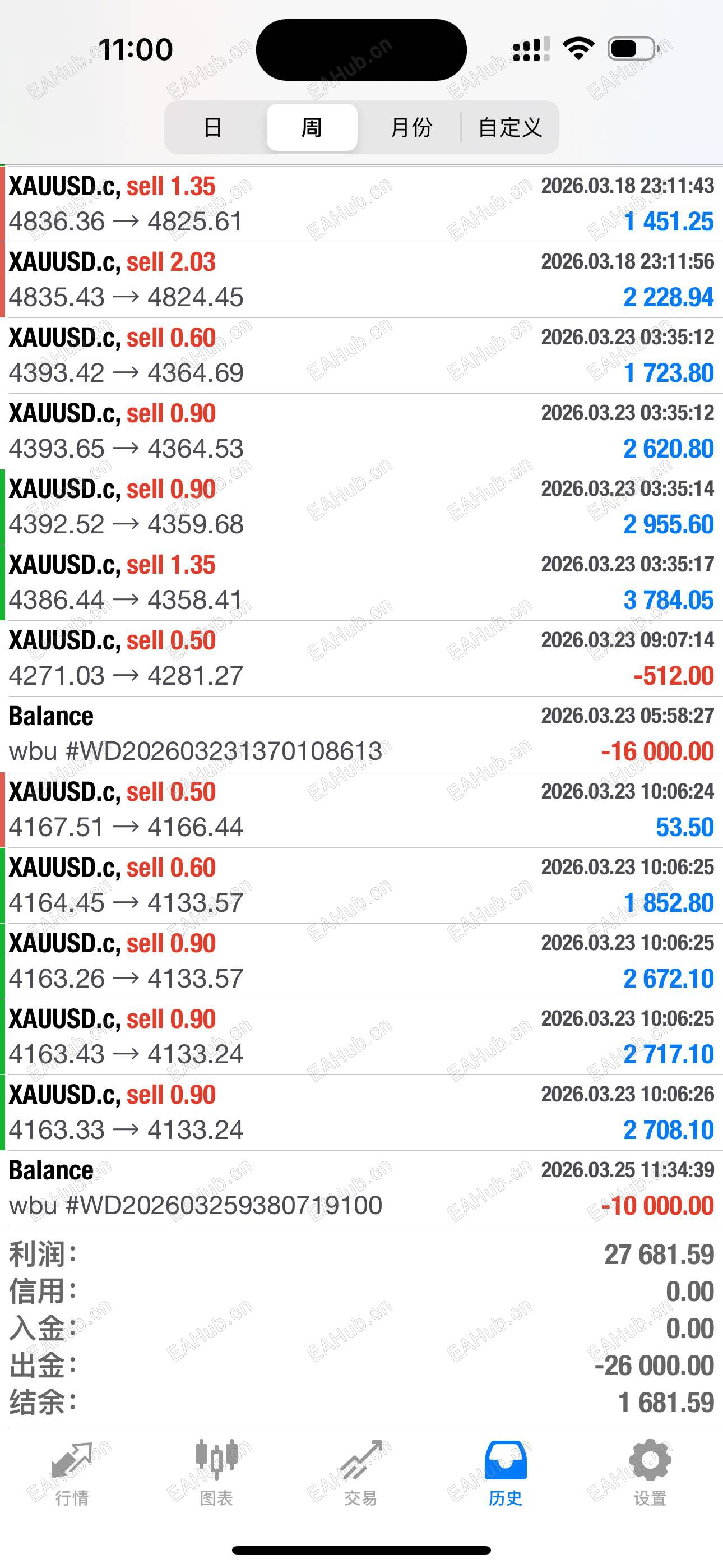The height and width of the screenshot is (1568, 723).
Task: Open the sell 1.35 trade earning 3 784.05
Action: pyautogui.click(x=361, y=583)
